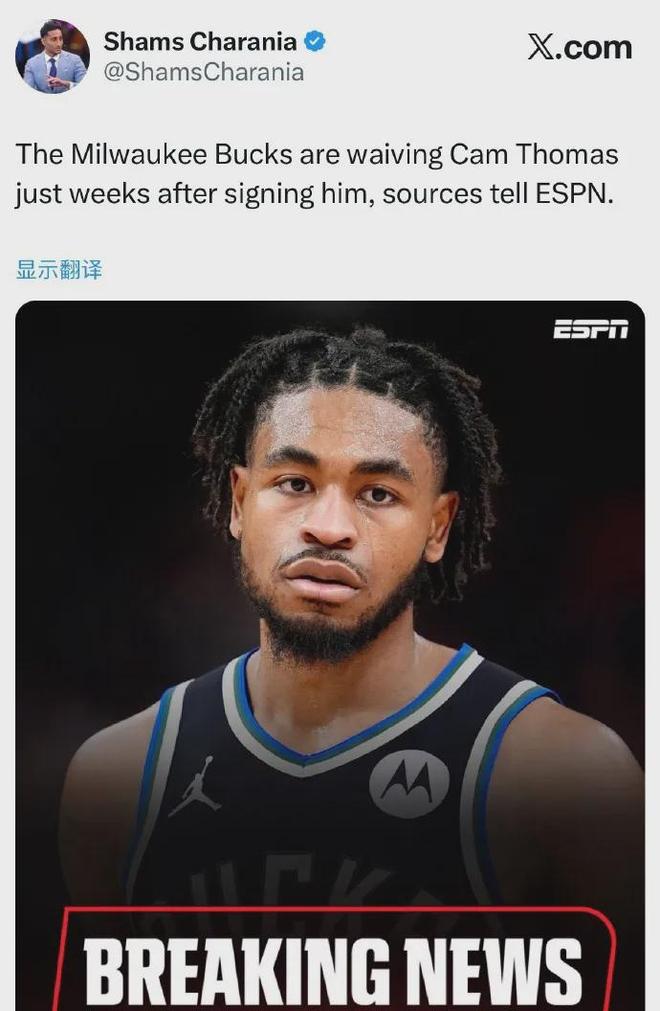Open the ESPN Breaking News image
Image resolution: width=660 pixels, height=1011 pixels.
click(330, 650)
